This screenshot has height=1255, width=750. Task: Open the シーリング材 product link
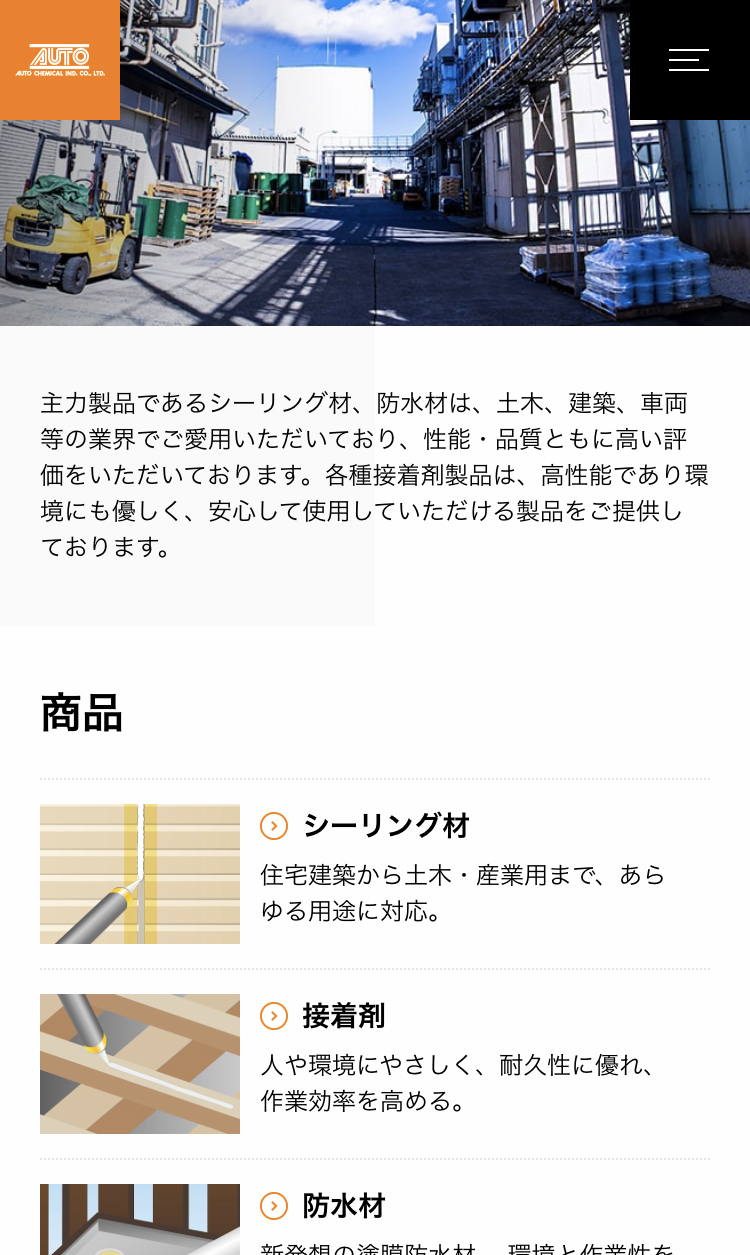point(385,826)
